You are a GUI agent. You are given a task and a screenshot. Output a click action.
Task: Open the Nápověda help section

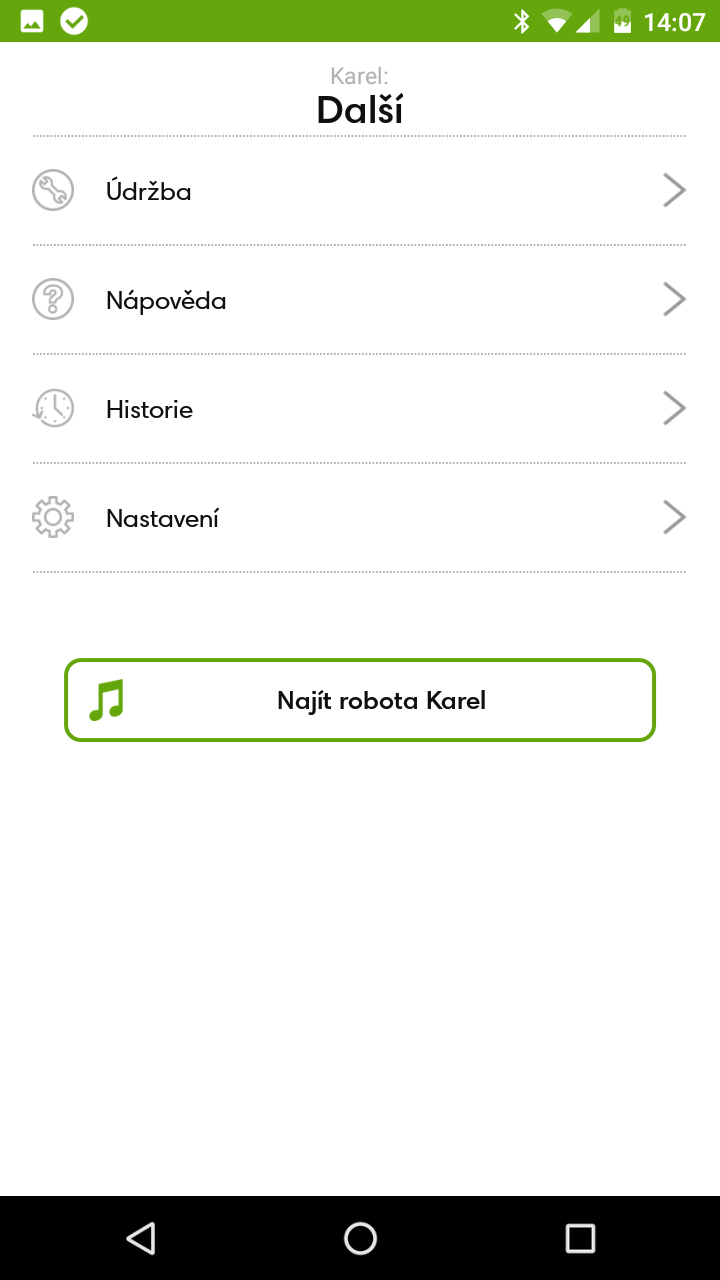pyautogui.click(x=359, y=299)
